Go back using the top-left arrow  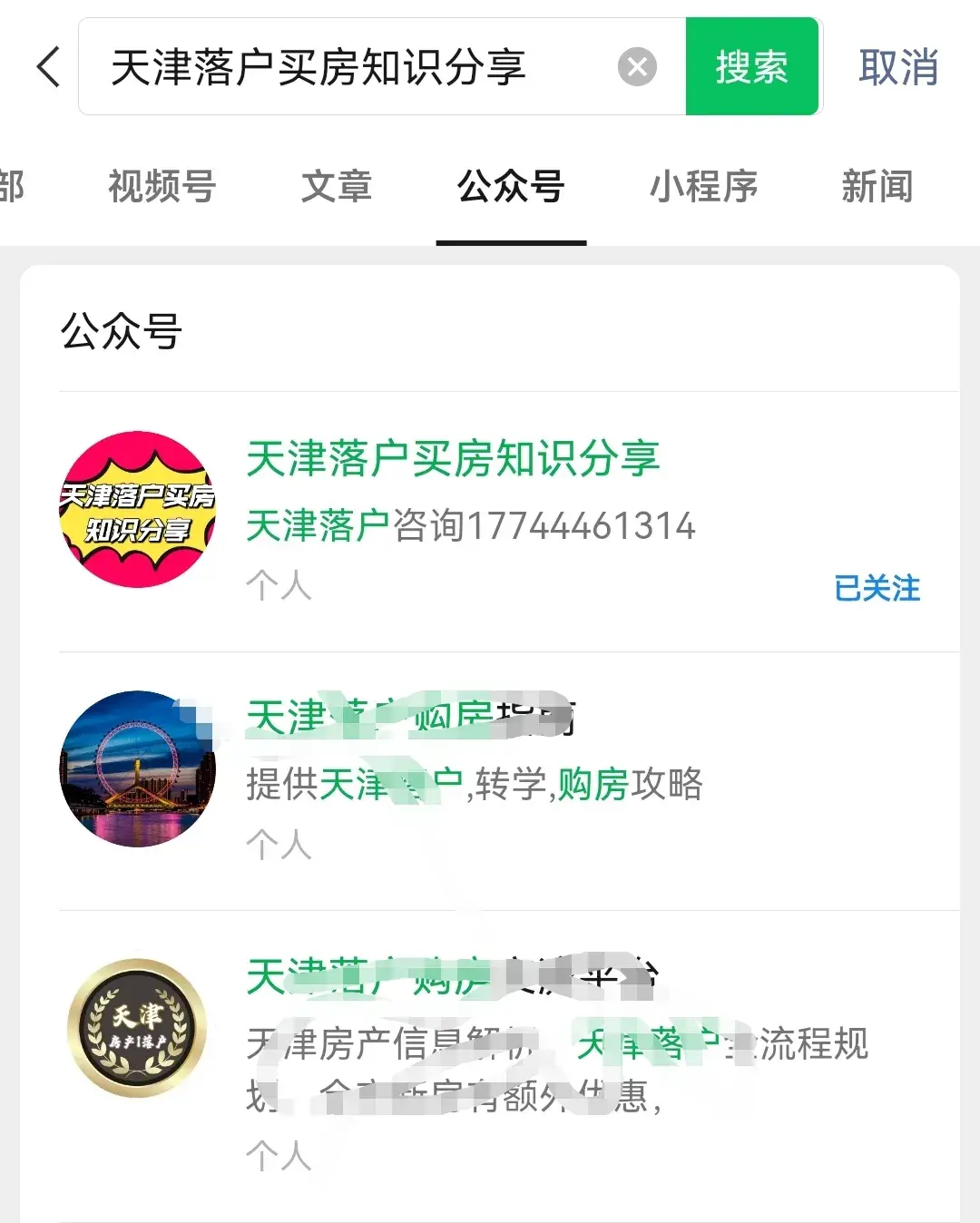coord(49,67)
